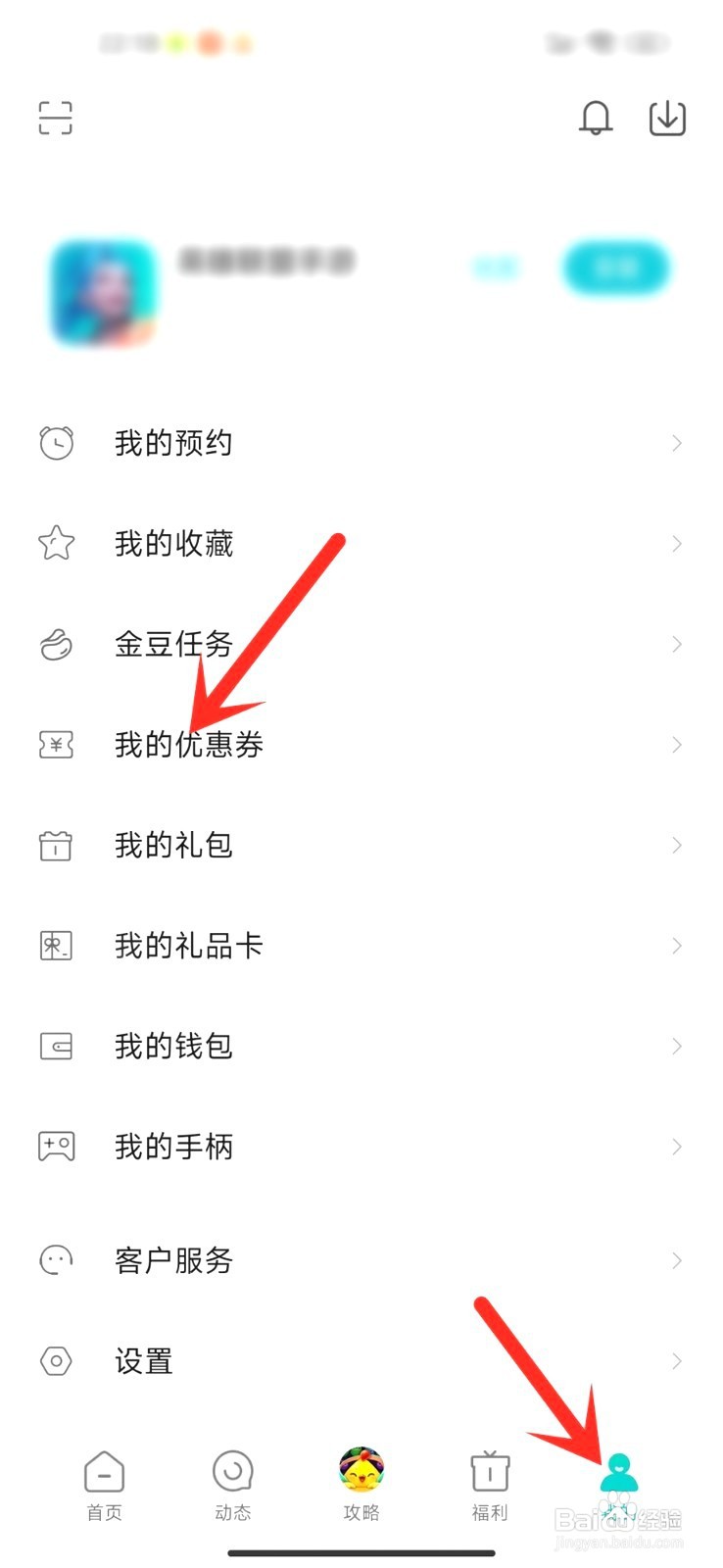Click the alarm clock icon beside 我的预约

tap(56, 443)
